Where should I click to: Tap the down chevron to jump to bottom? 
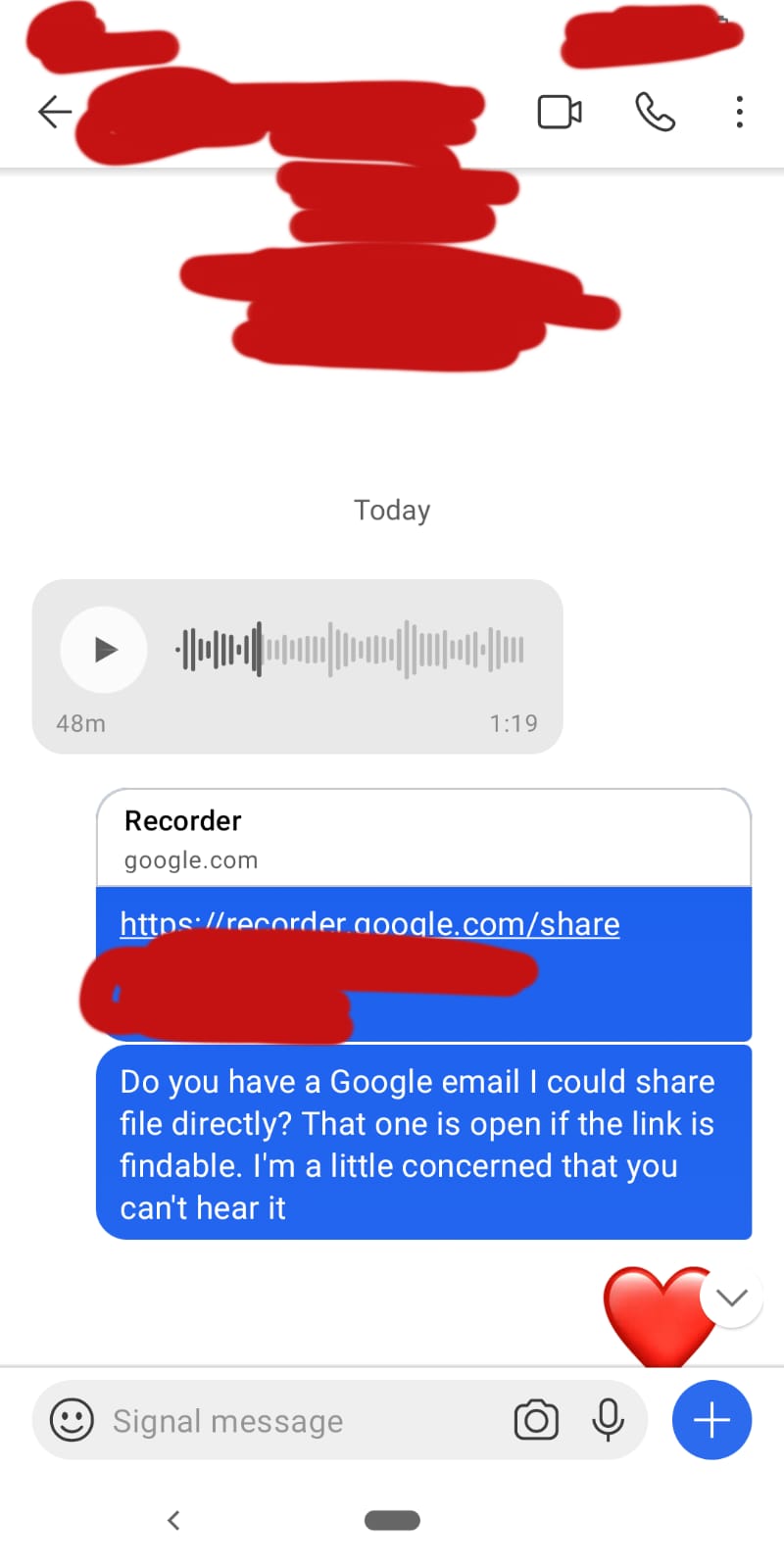pos(731,1297)
